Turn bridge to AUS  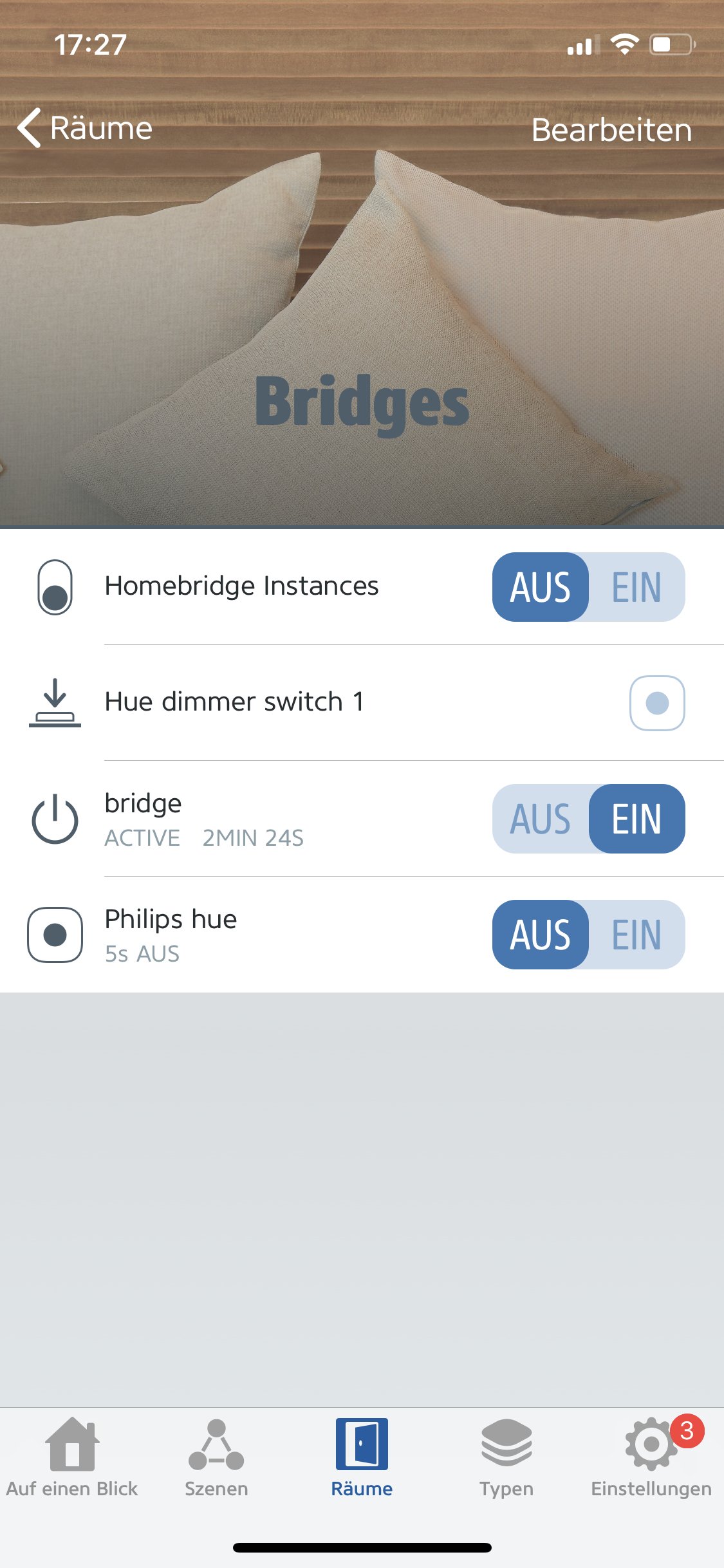click(541, 819)
